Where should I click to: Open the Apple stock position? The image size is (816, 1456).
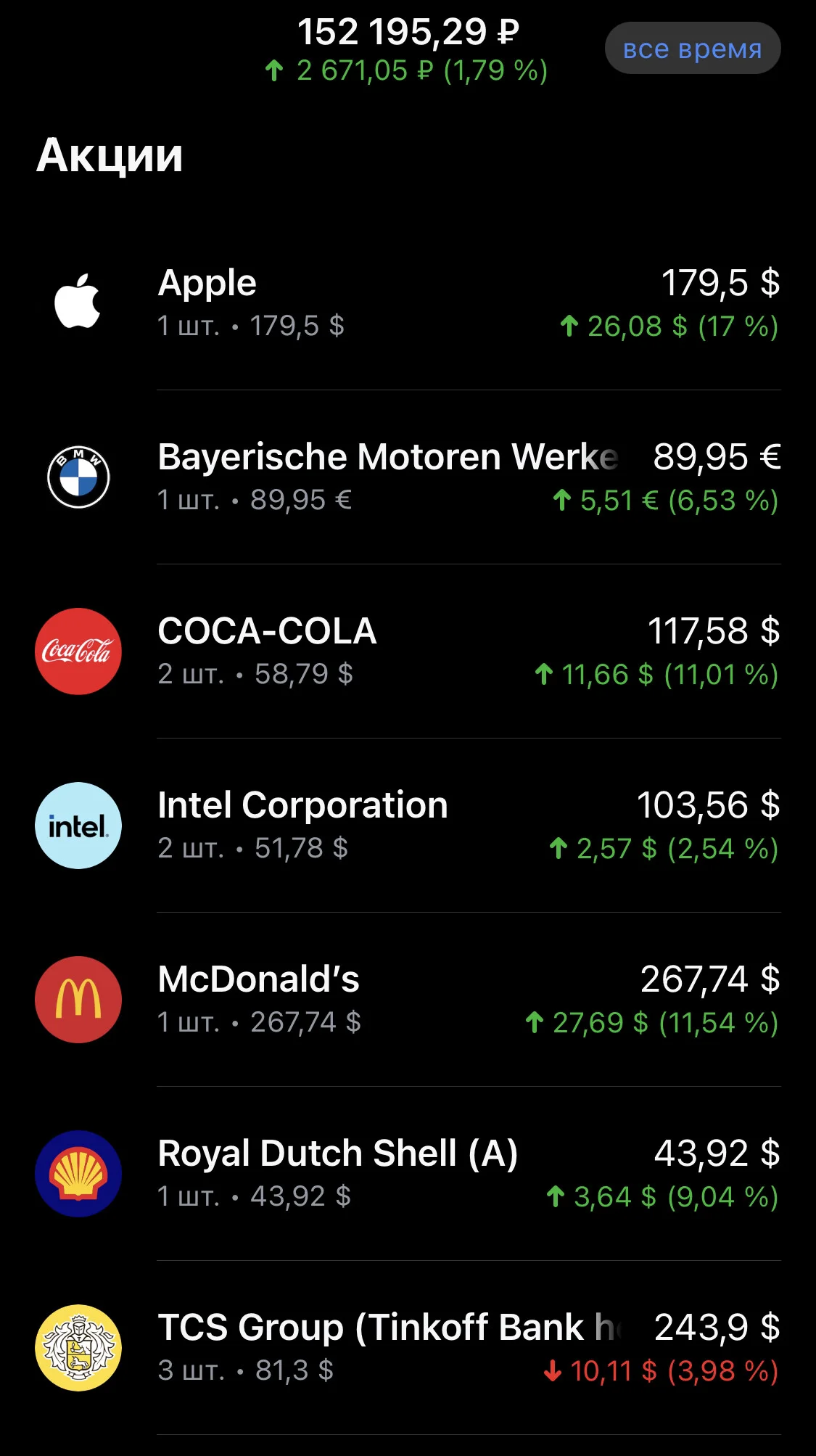point(408,303)
